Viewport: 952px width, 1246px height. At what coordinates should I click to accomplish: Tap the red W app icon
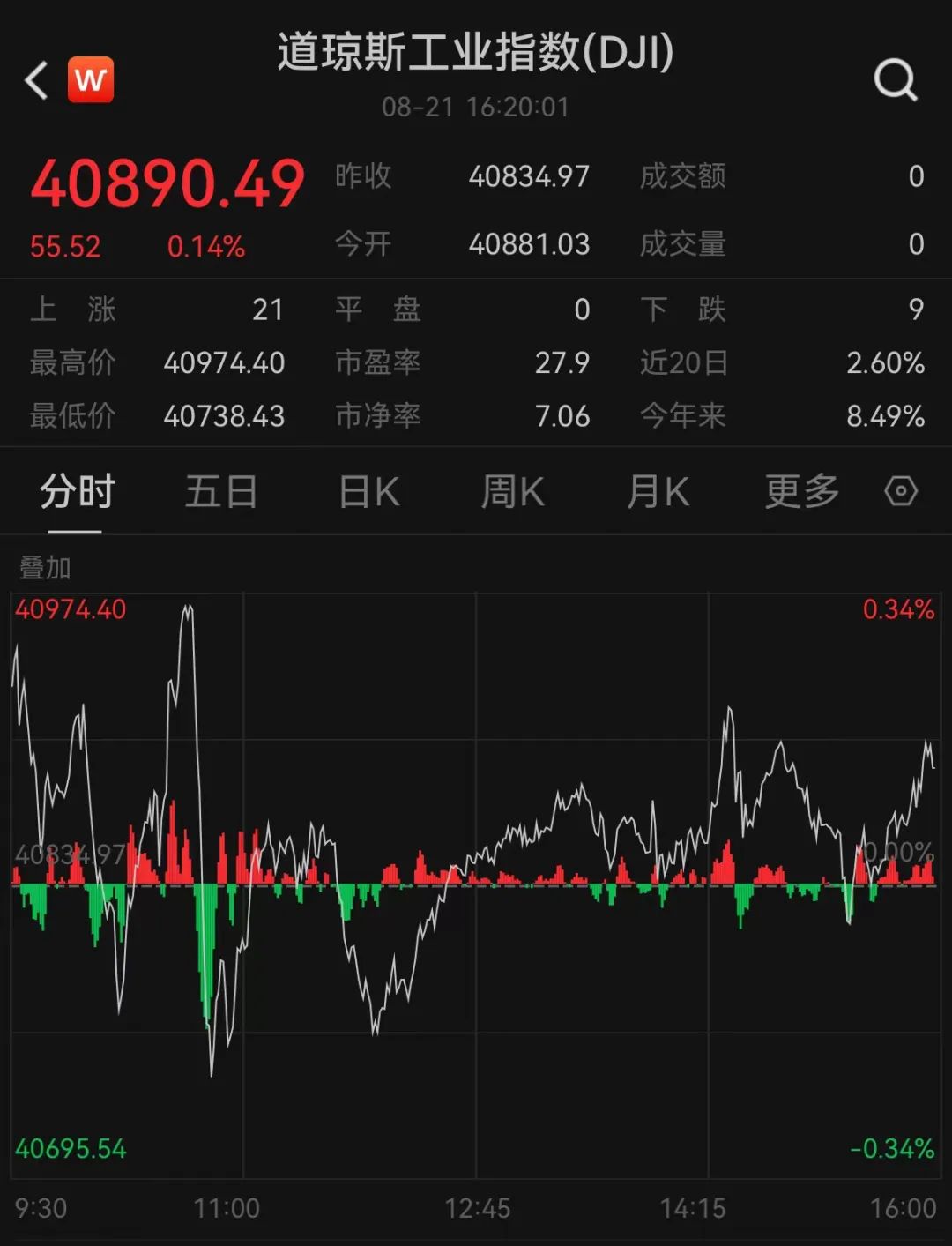pyautogui.click(x=91, y=80)
